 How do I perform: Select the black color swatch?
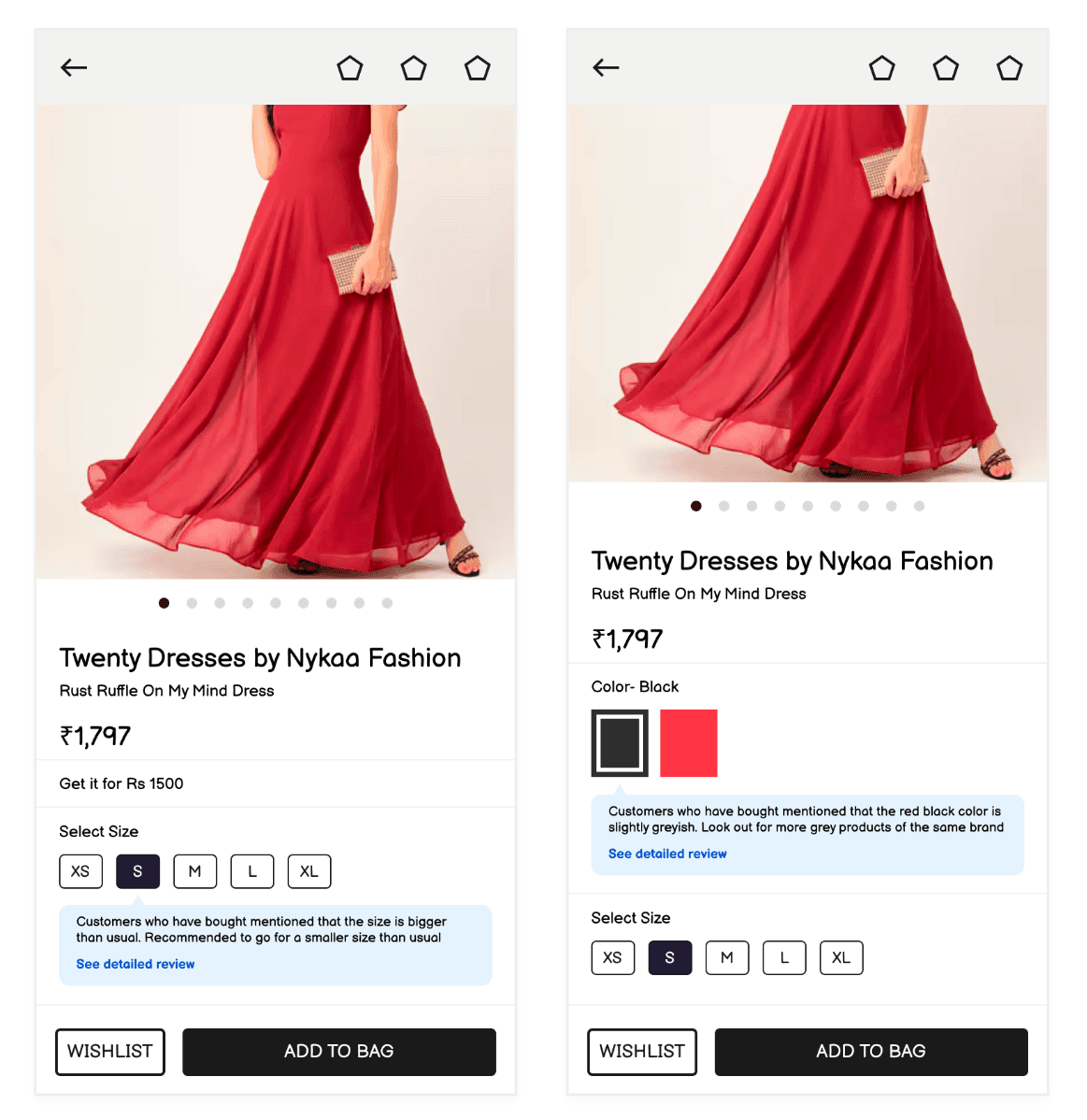tap(619, 743)
